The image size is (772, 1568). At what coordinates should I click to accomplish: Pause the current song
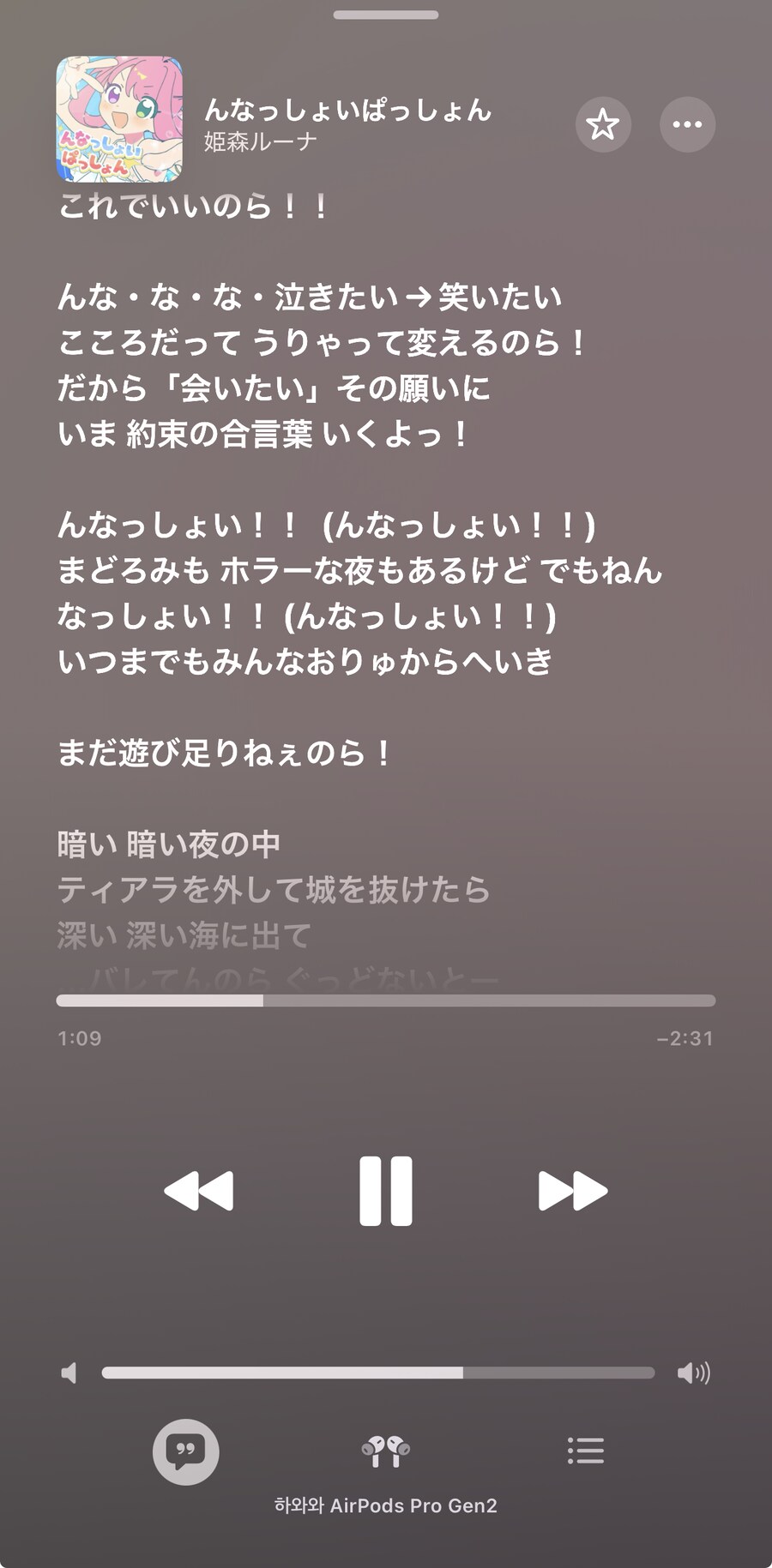click(x=386, y=1191)
